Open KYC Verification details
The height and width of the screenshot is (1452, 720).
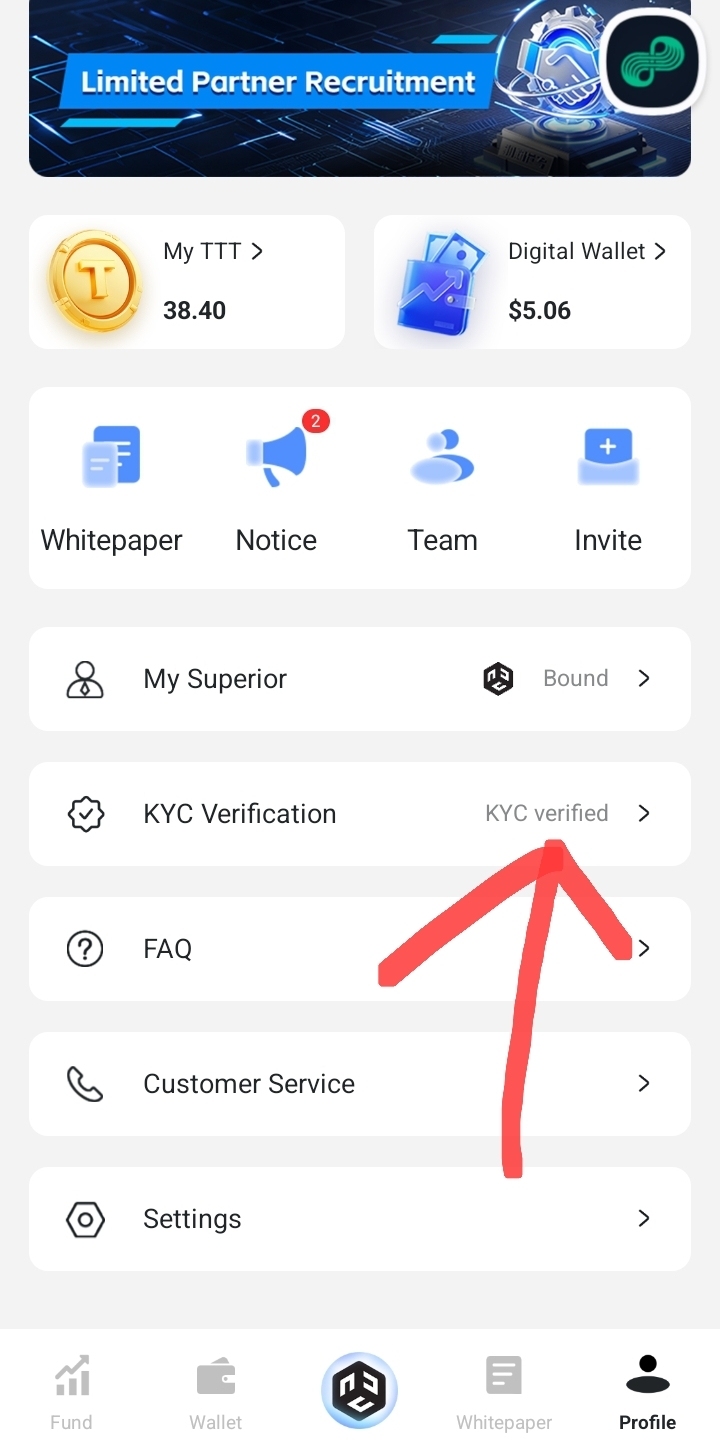click(x=360, y=814)
